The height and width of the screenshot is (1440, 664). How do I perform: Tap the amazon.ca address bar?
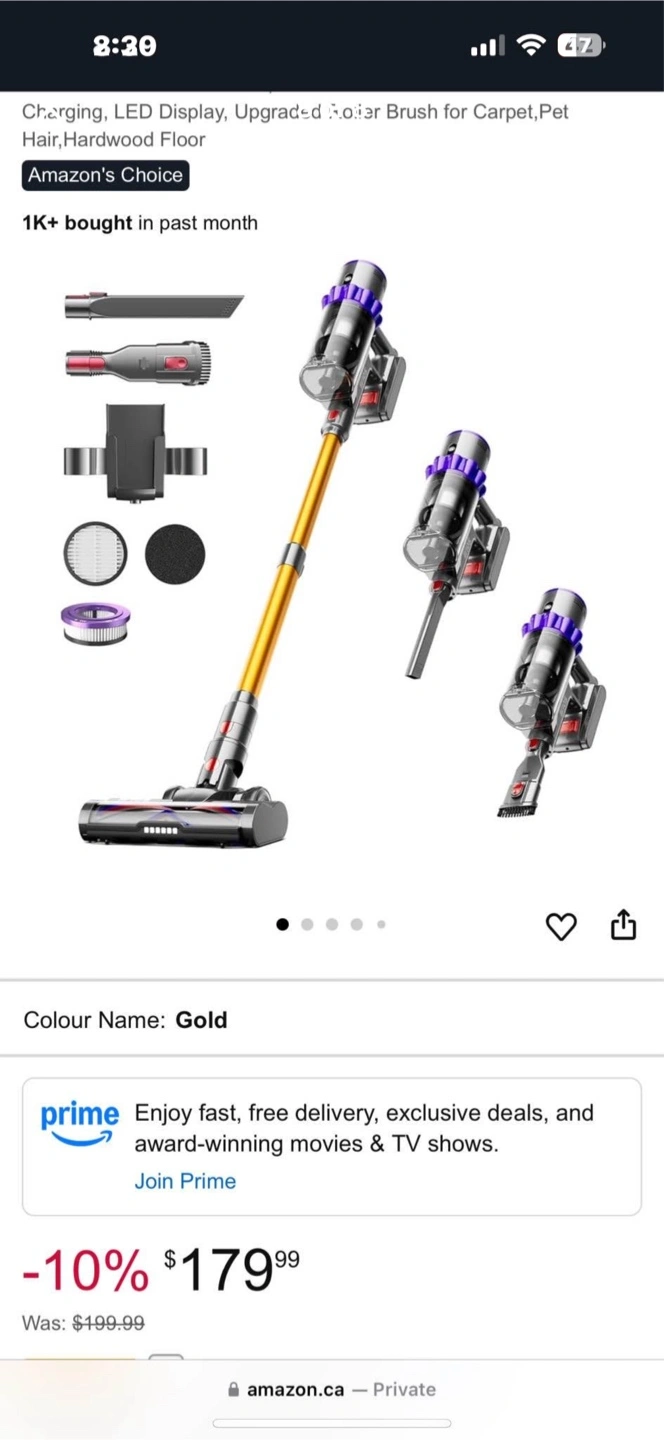332,1389
